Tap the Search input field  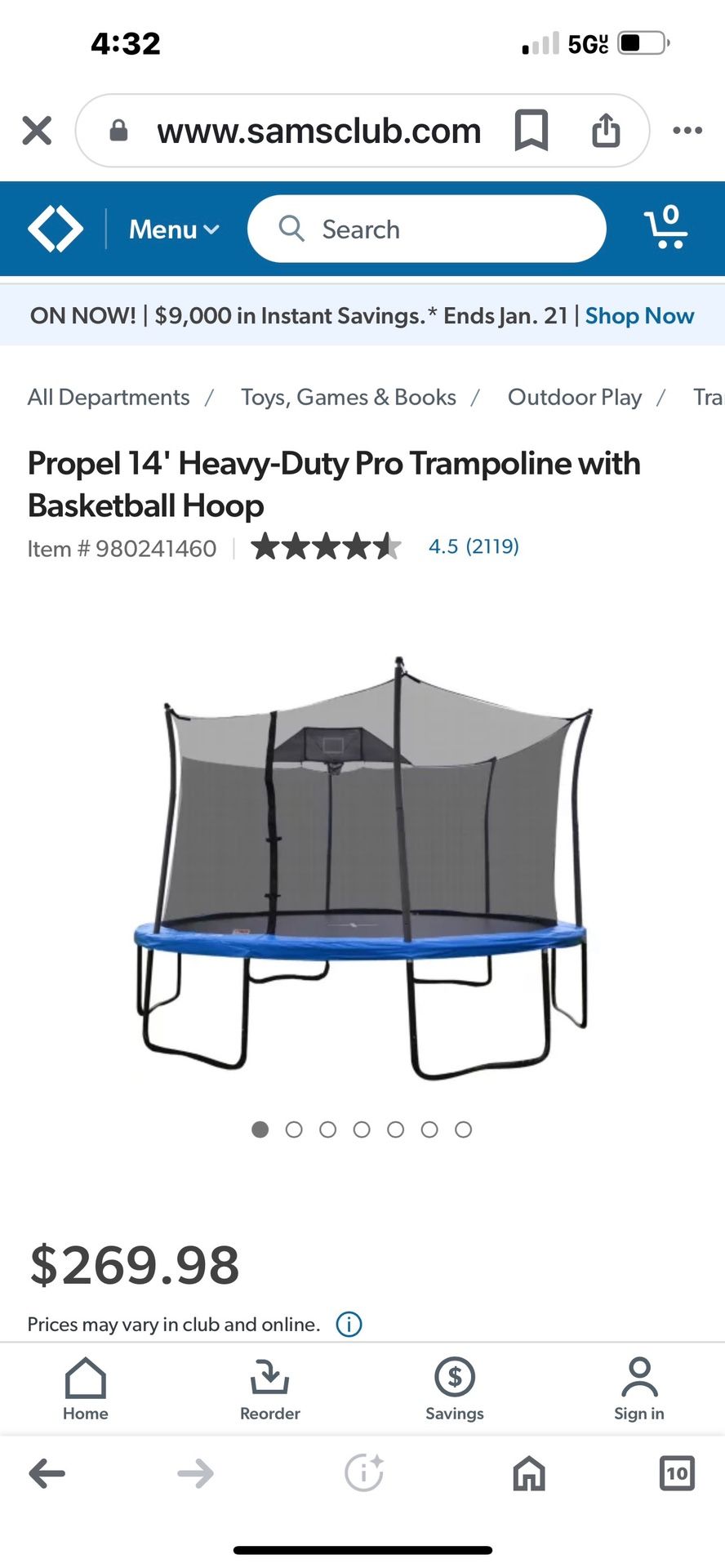coord(425,229)
